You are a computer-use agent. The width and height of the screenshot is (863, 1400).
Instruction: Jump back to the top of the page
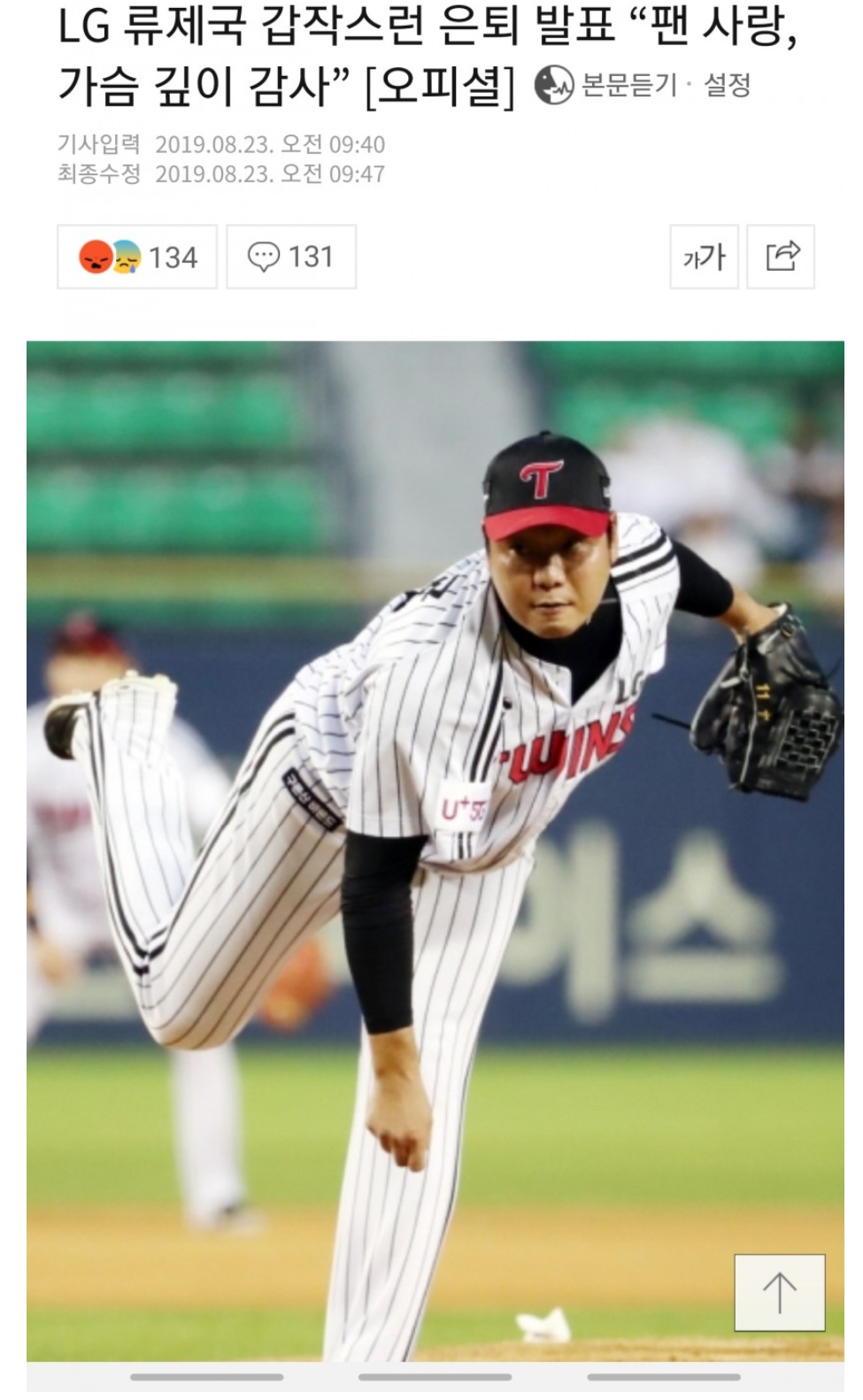point(779,1292)
